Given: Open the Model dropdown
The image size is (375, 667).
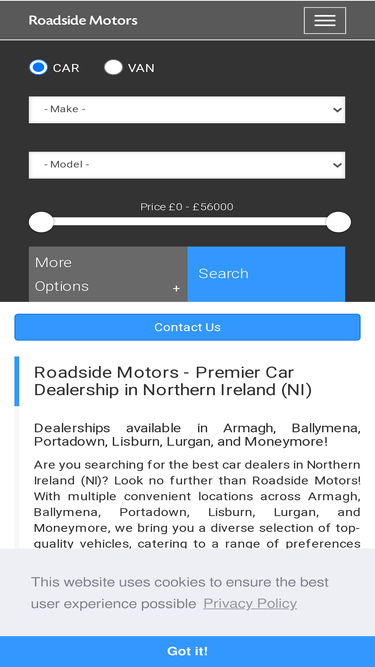Looking at the screenshot, I should coord(187,165).
